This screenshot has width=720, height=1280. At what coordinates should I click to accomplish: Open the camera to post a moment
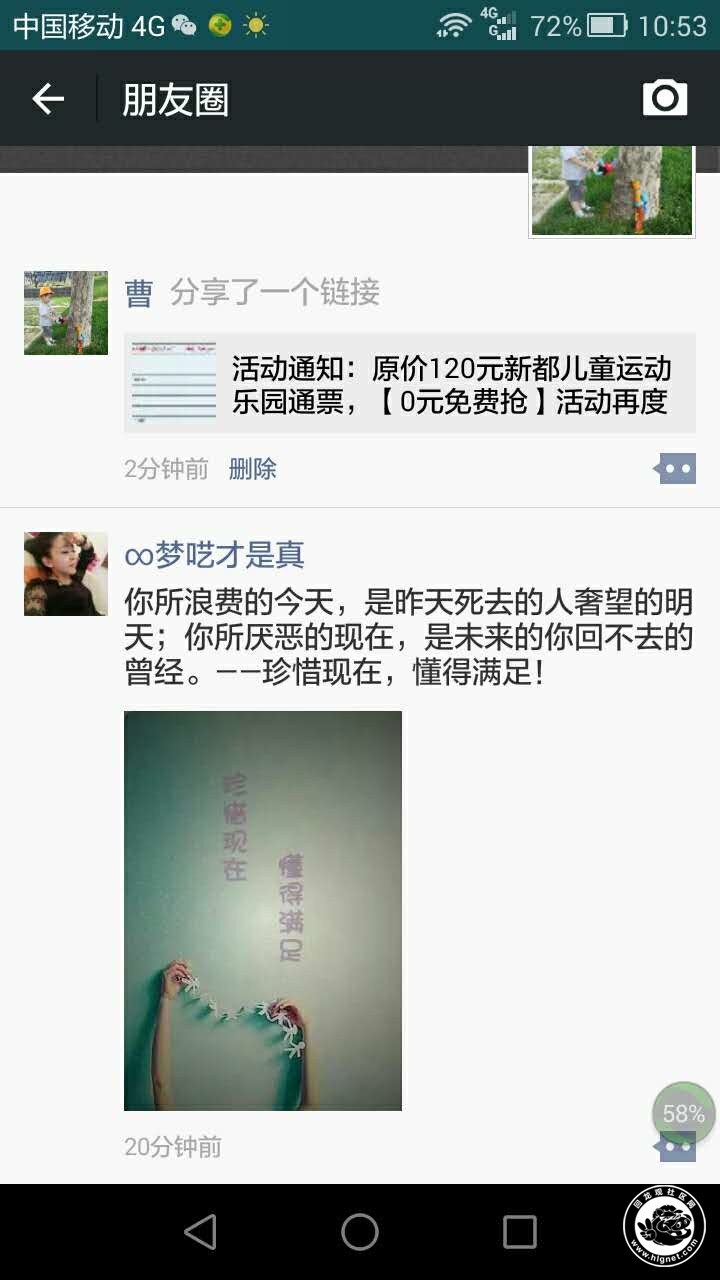[x=665, y=98]
